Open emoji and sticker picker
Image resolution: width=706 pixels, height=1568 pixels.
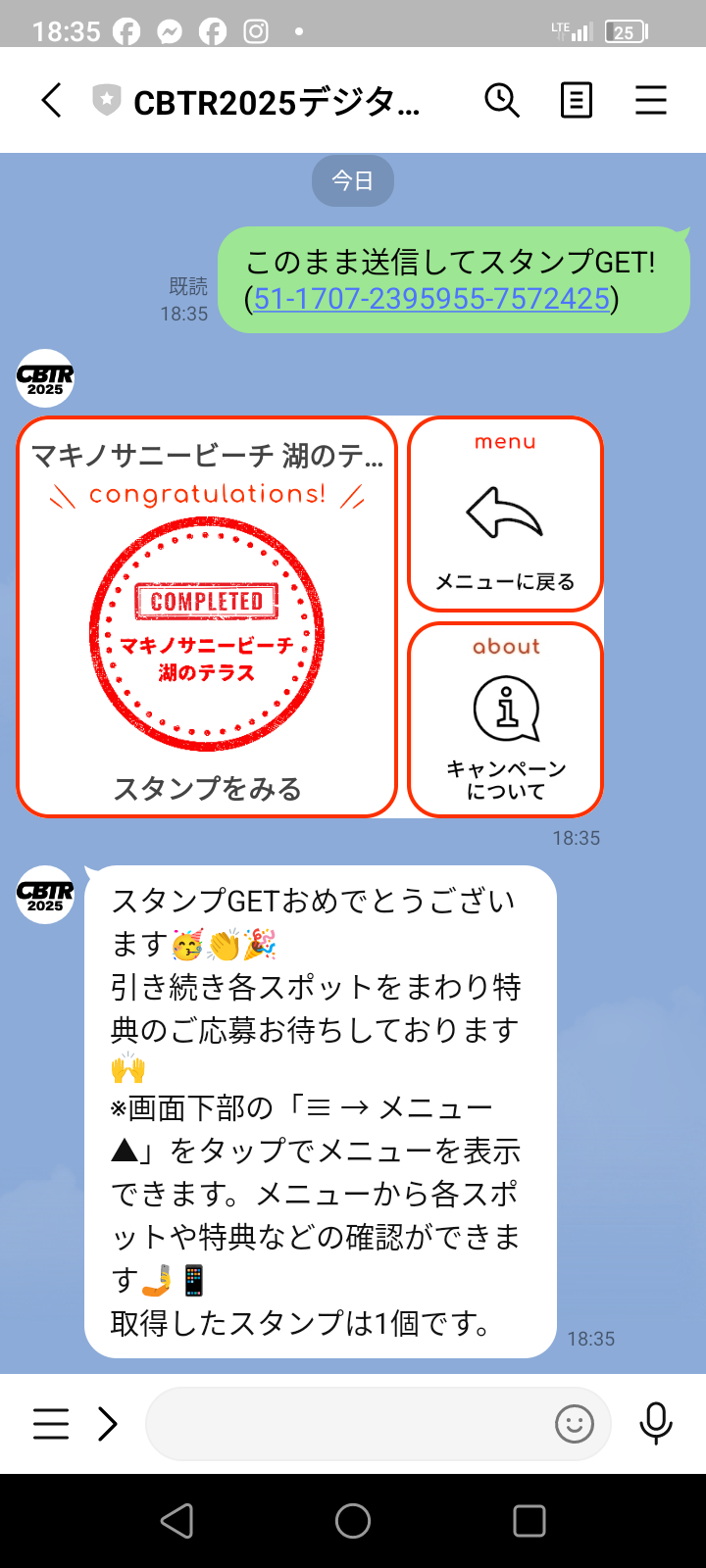575,1424
